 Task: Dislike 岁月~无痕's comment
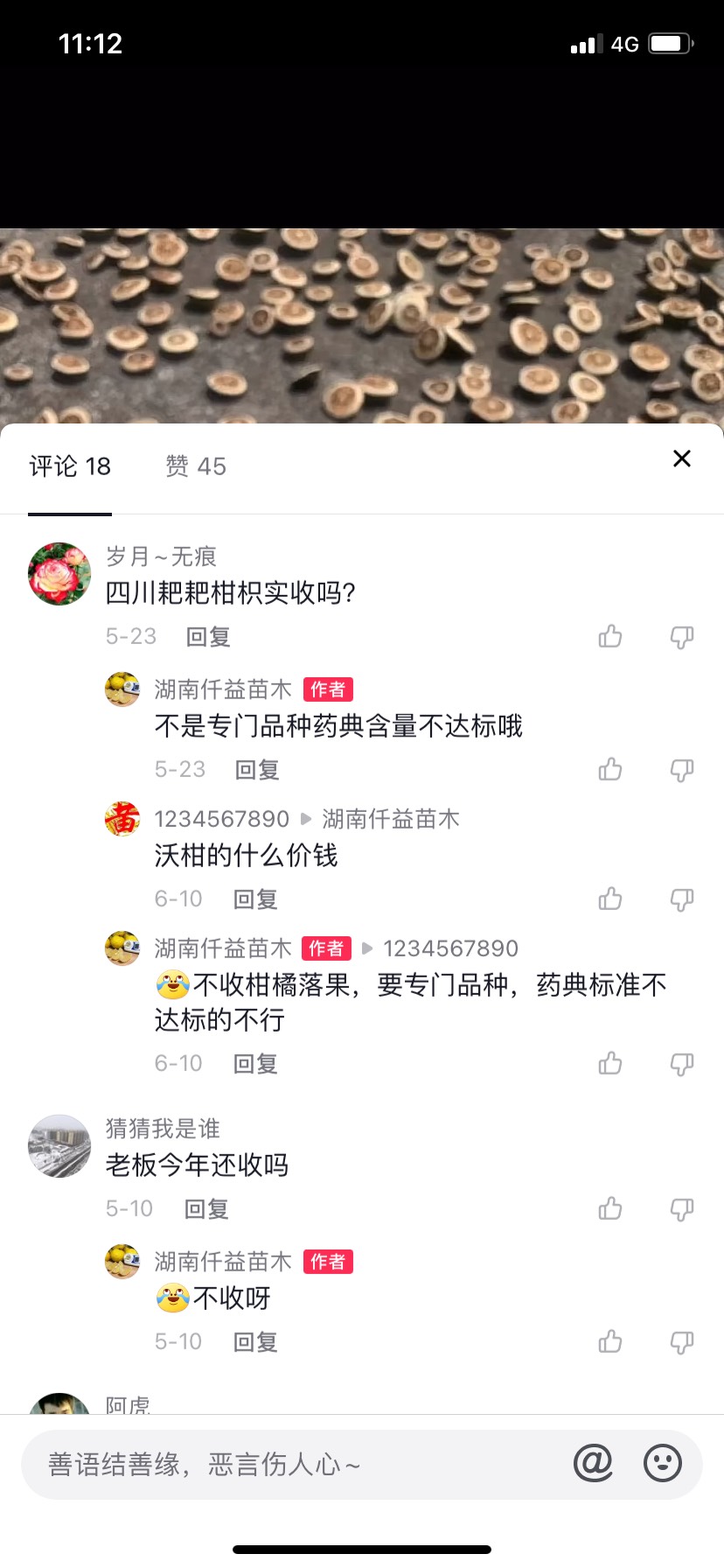point(681,636)
